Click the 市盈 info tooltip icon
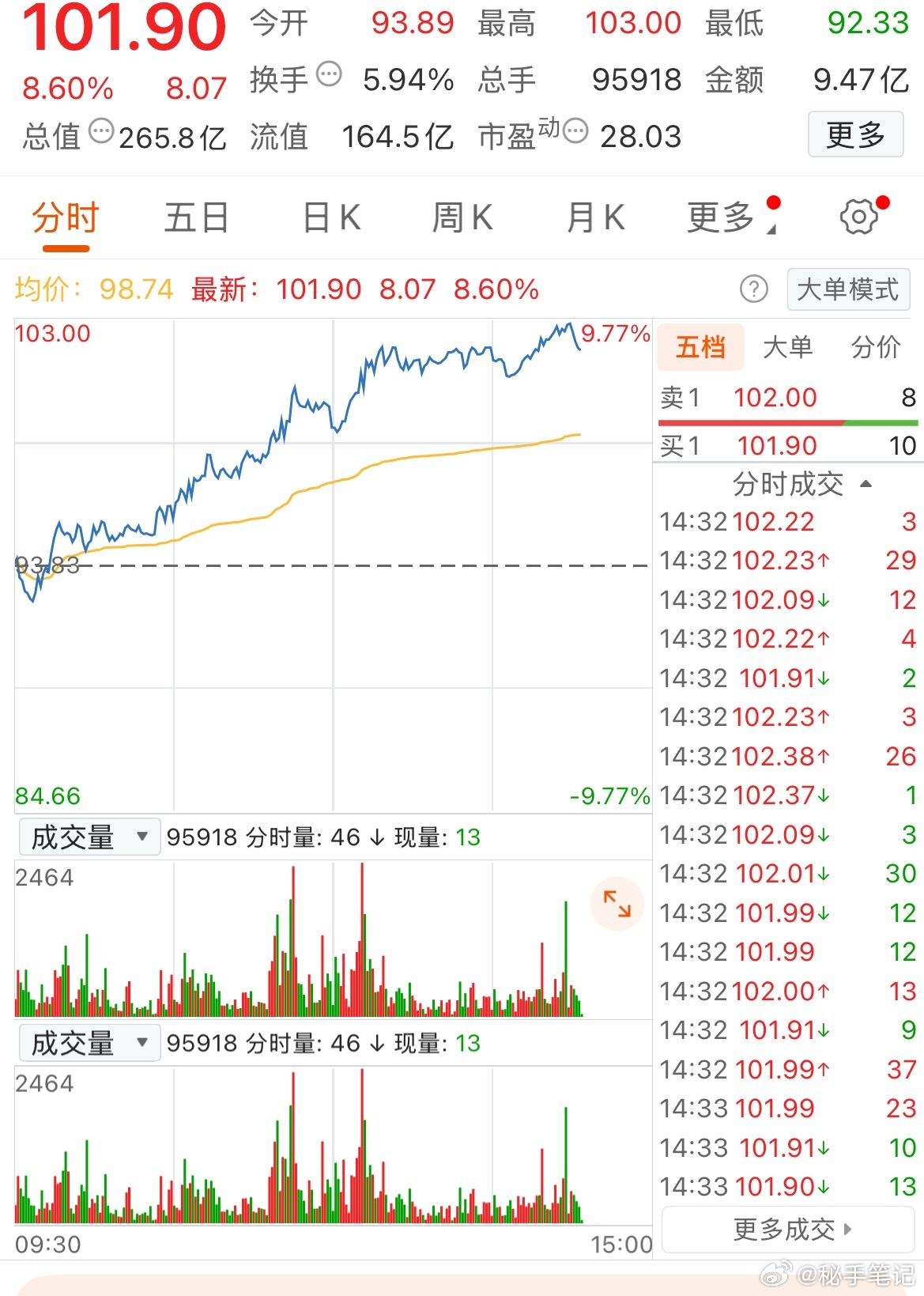 (x=577, y=132)
